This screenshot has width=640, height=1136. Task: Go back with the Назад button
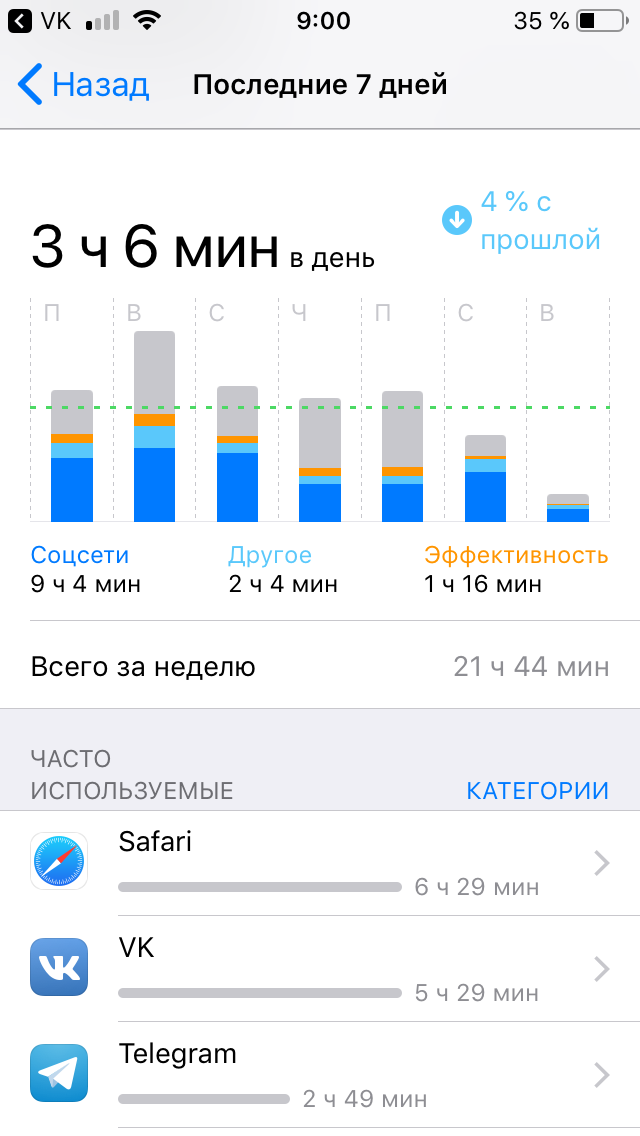pyautogui.click(x=83, y=85)
